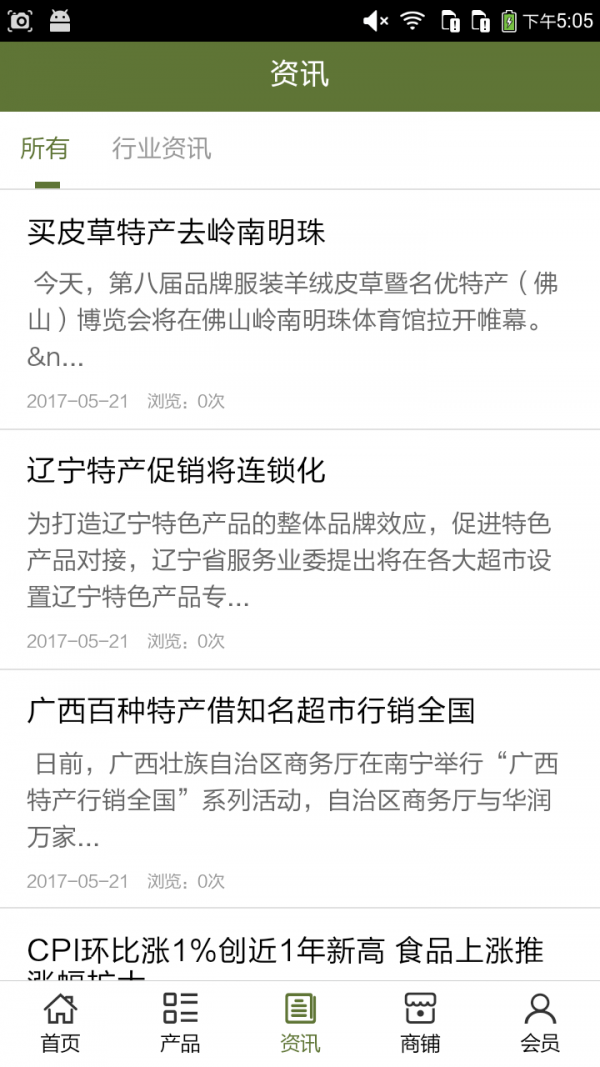The height and width of the screenshot is (1067, 600).
Task: Open the CPI环比涨1% news item
Action: (x=285, y=952)
